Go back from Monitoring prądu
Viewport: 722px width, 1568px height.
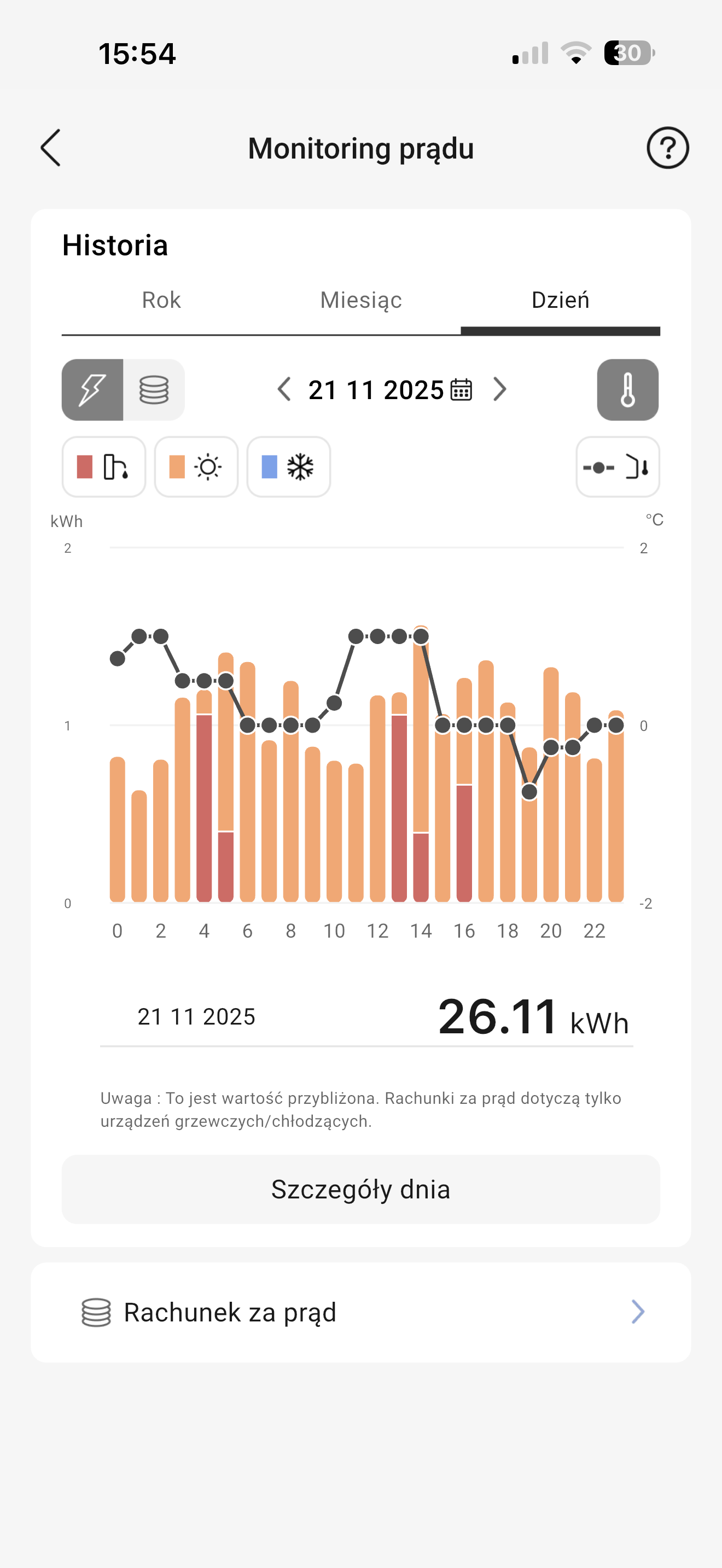pyautogui.click(x=51, y=148)
